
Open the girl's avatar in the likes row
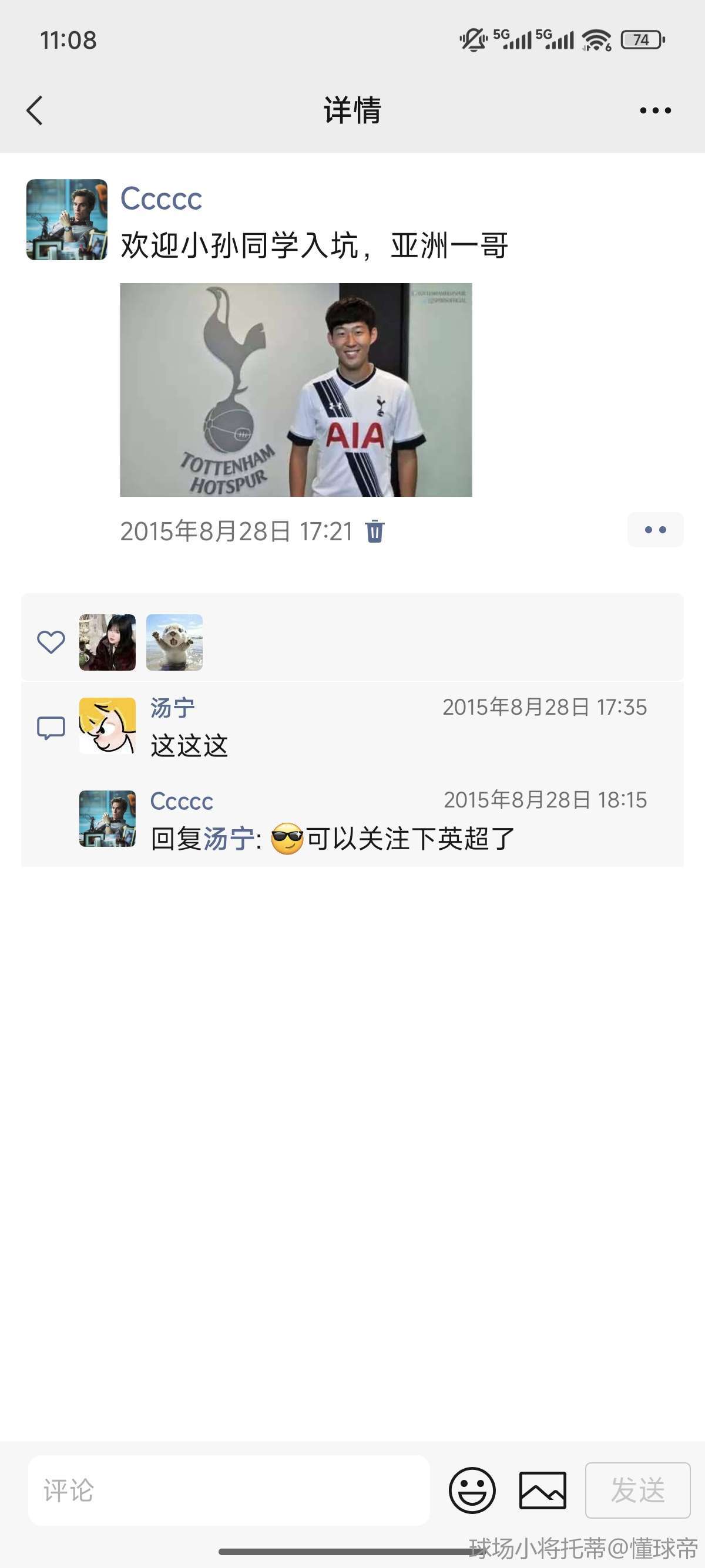[x=107, y=643]
